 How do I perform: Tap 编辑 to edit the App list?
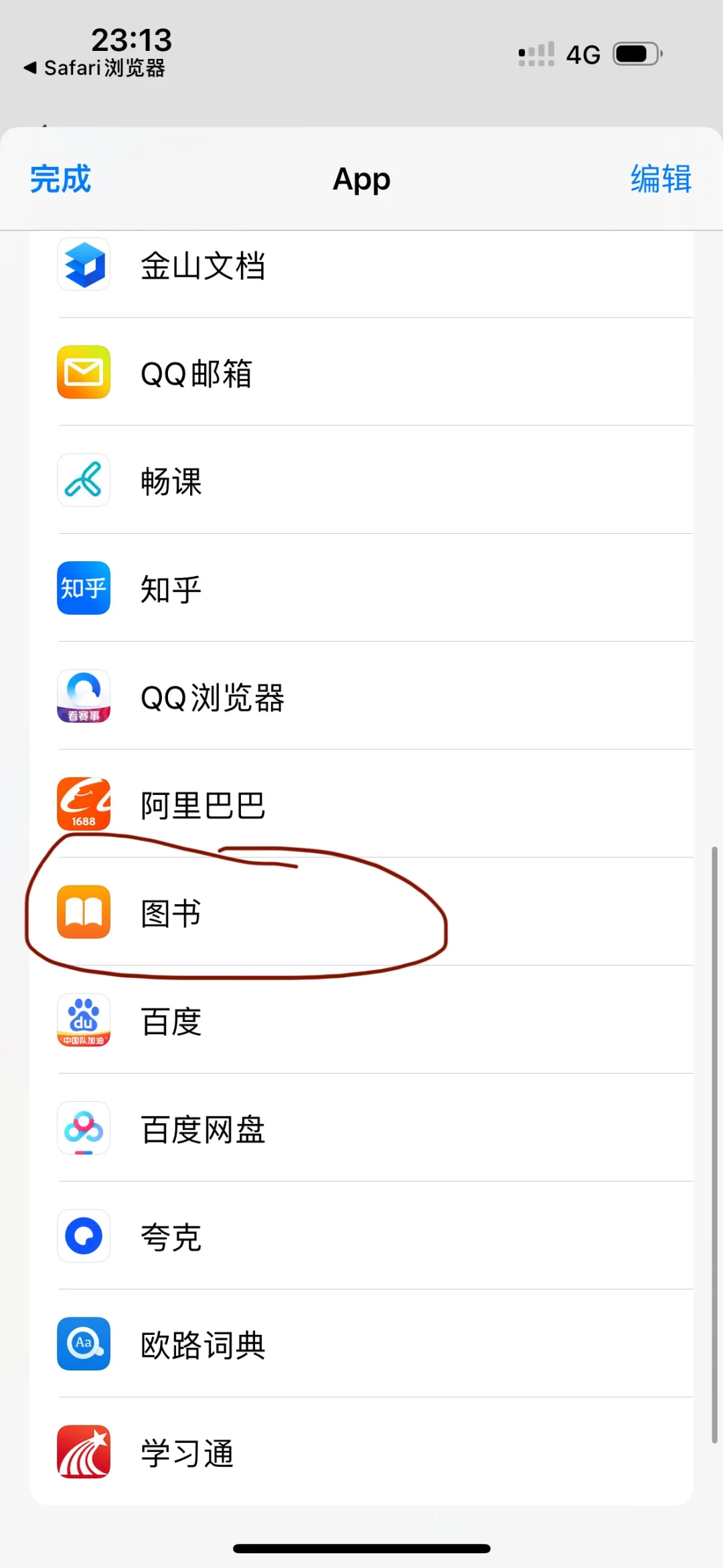(x=660, y=179)
